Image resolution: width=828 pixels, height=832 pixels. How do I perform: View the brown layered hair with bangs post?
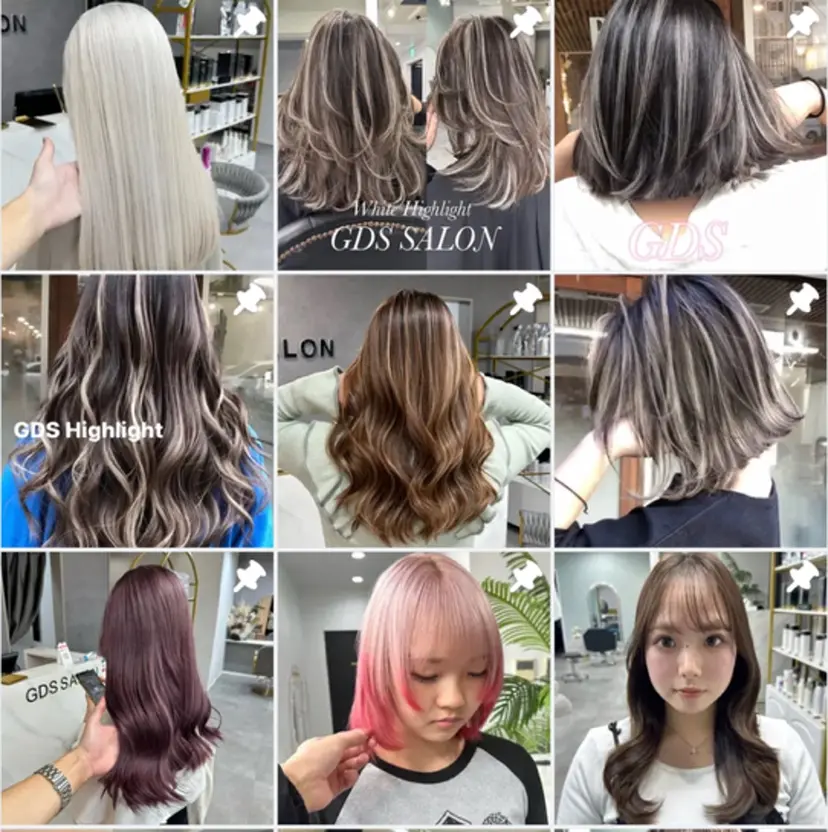(x=690, y=688)
